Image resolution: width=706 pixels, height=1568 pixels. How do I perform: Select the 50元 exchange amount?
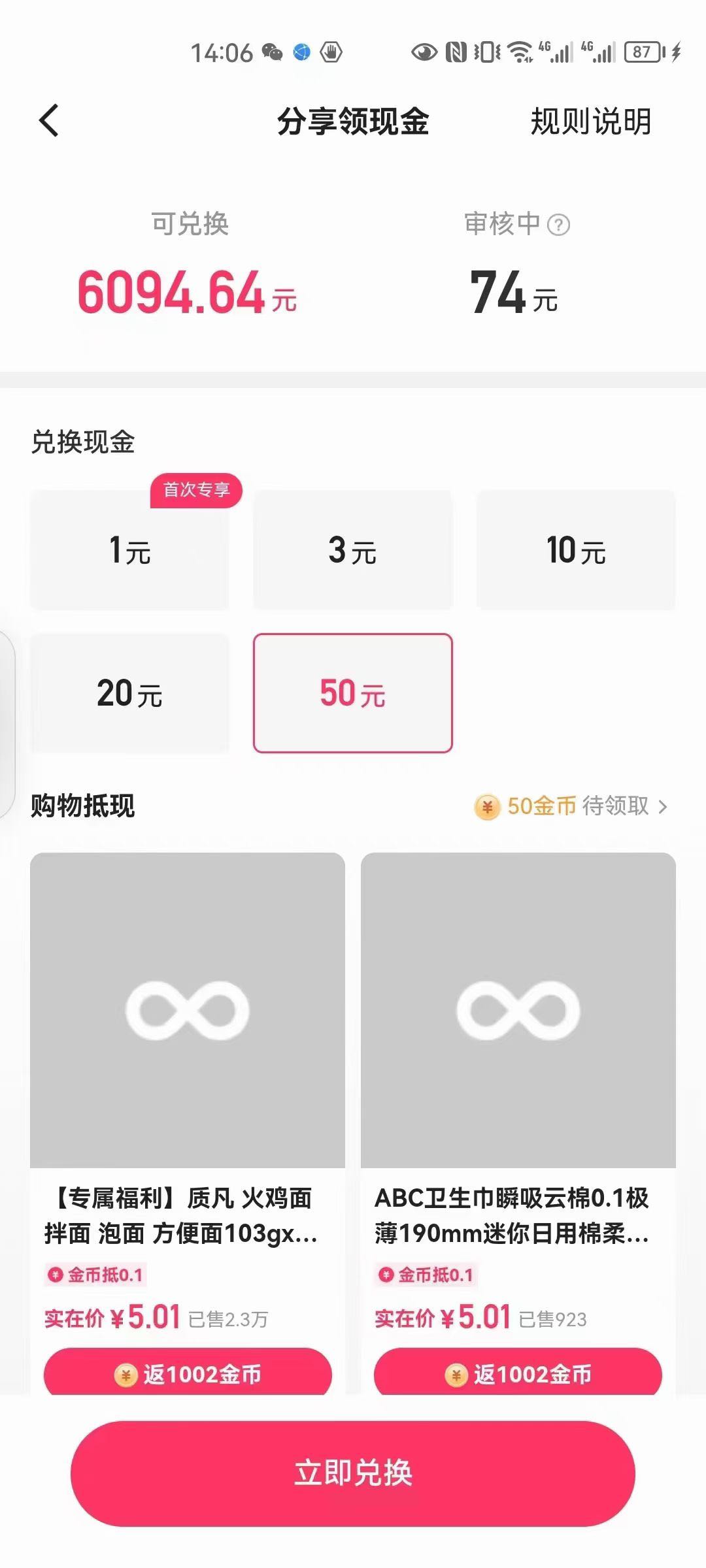[x=352, y=693]
